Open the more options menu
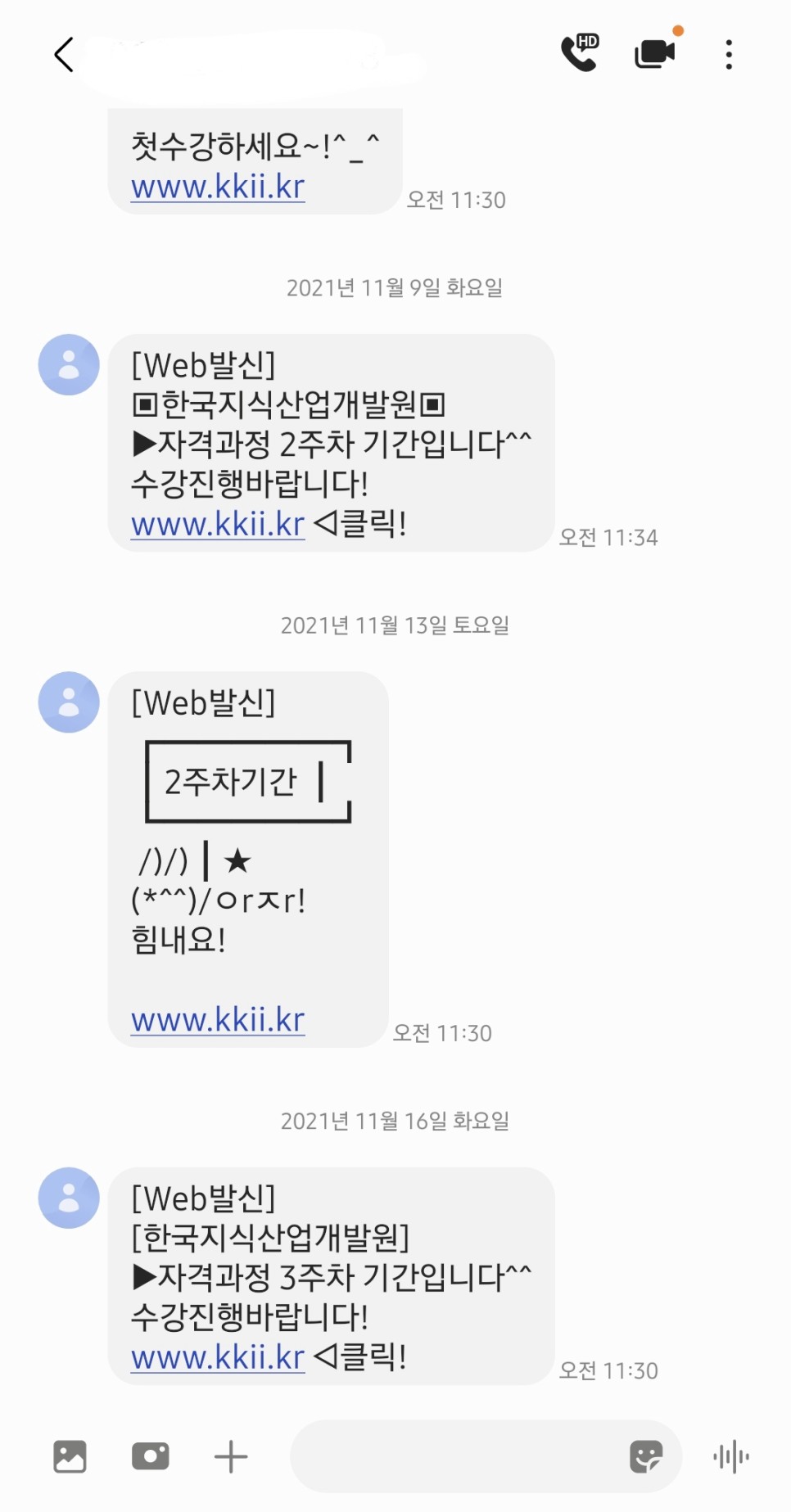The width and height of the screenshot is (791, 1512). pos(729,55)
